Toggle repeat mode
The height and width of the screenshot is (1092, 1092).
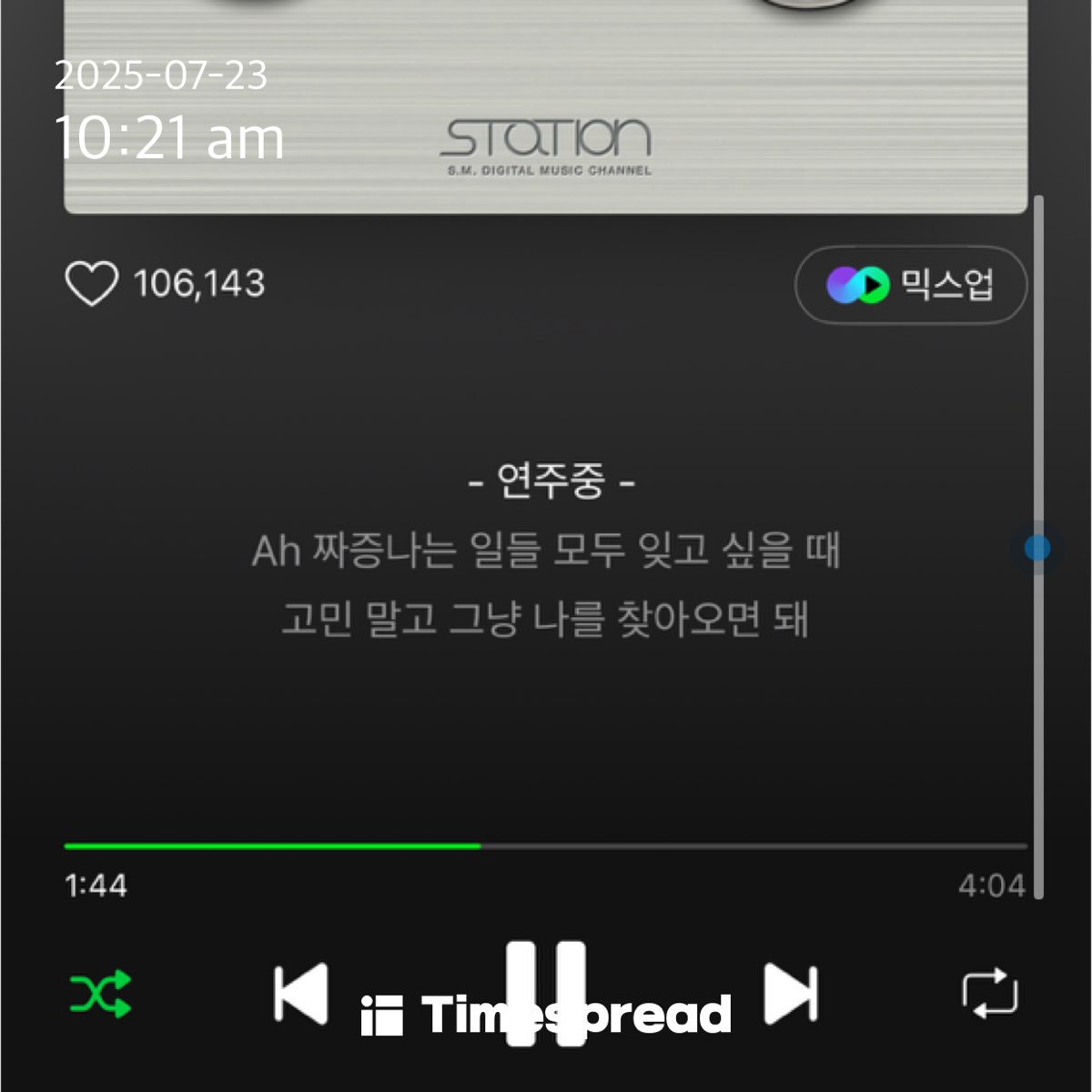(x=990, y=993)
